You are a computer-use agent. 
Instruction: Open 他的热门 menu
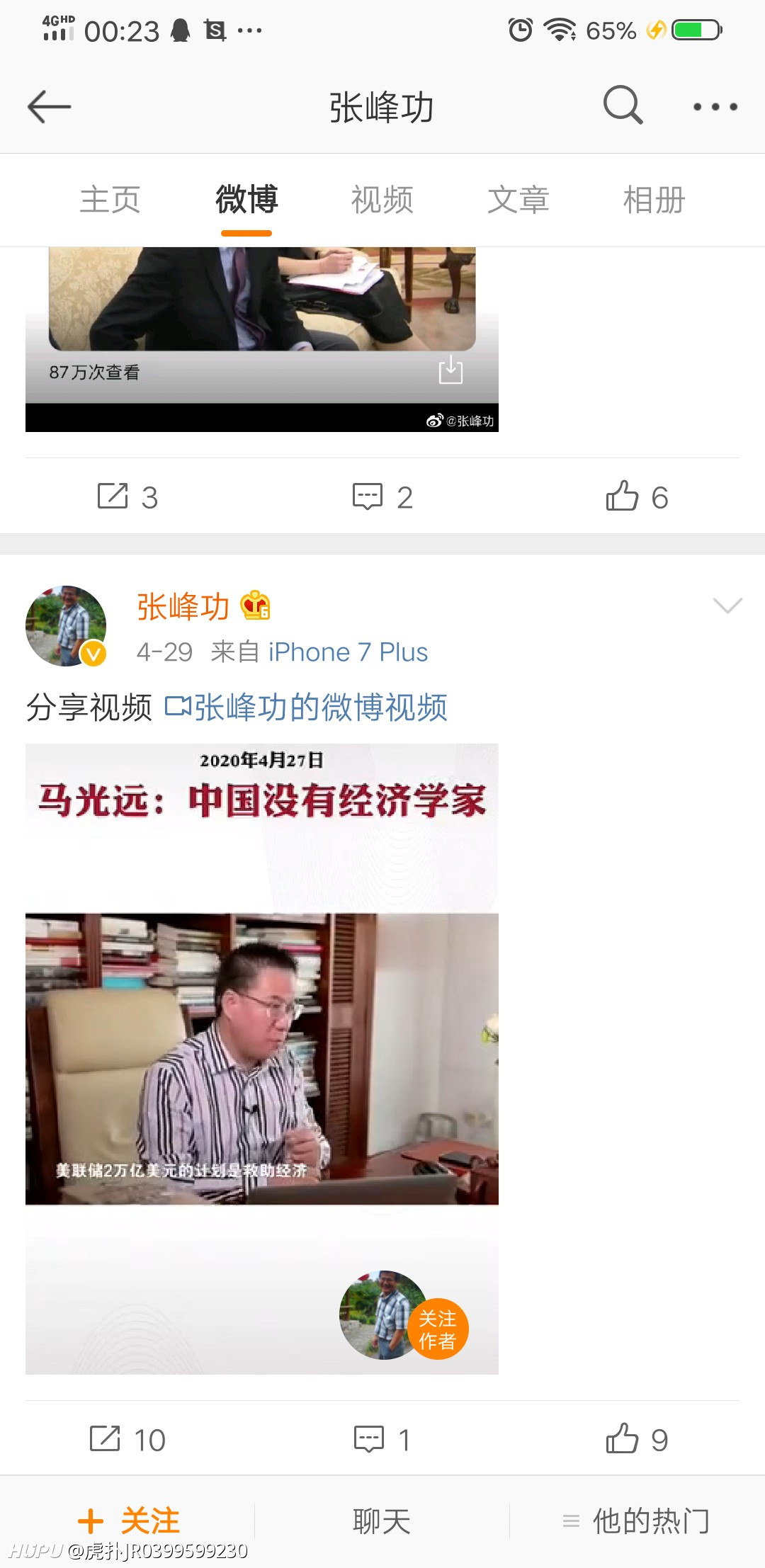pos(636,1521)
